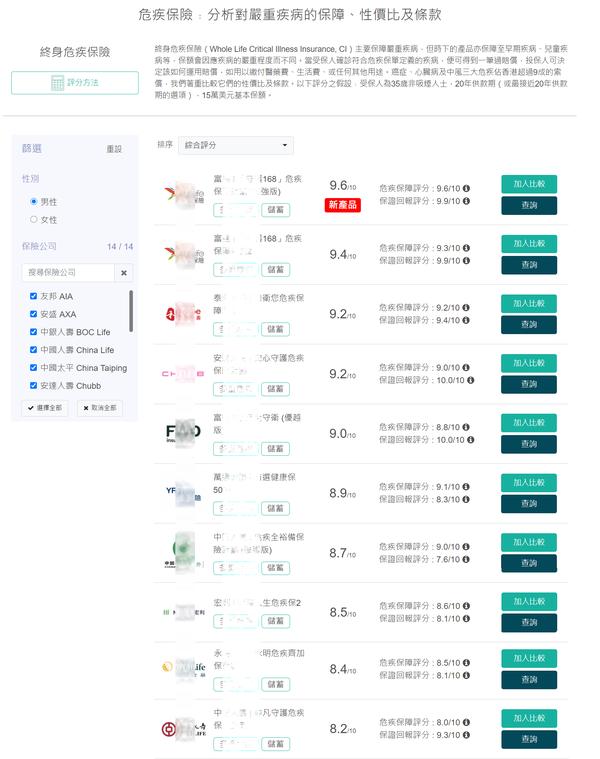
Task: Toggle the 中銀人壽 BOC Life checkbox
Action: (x=33, y=332)
